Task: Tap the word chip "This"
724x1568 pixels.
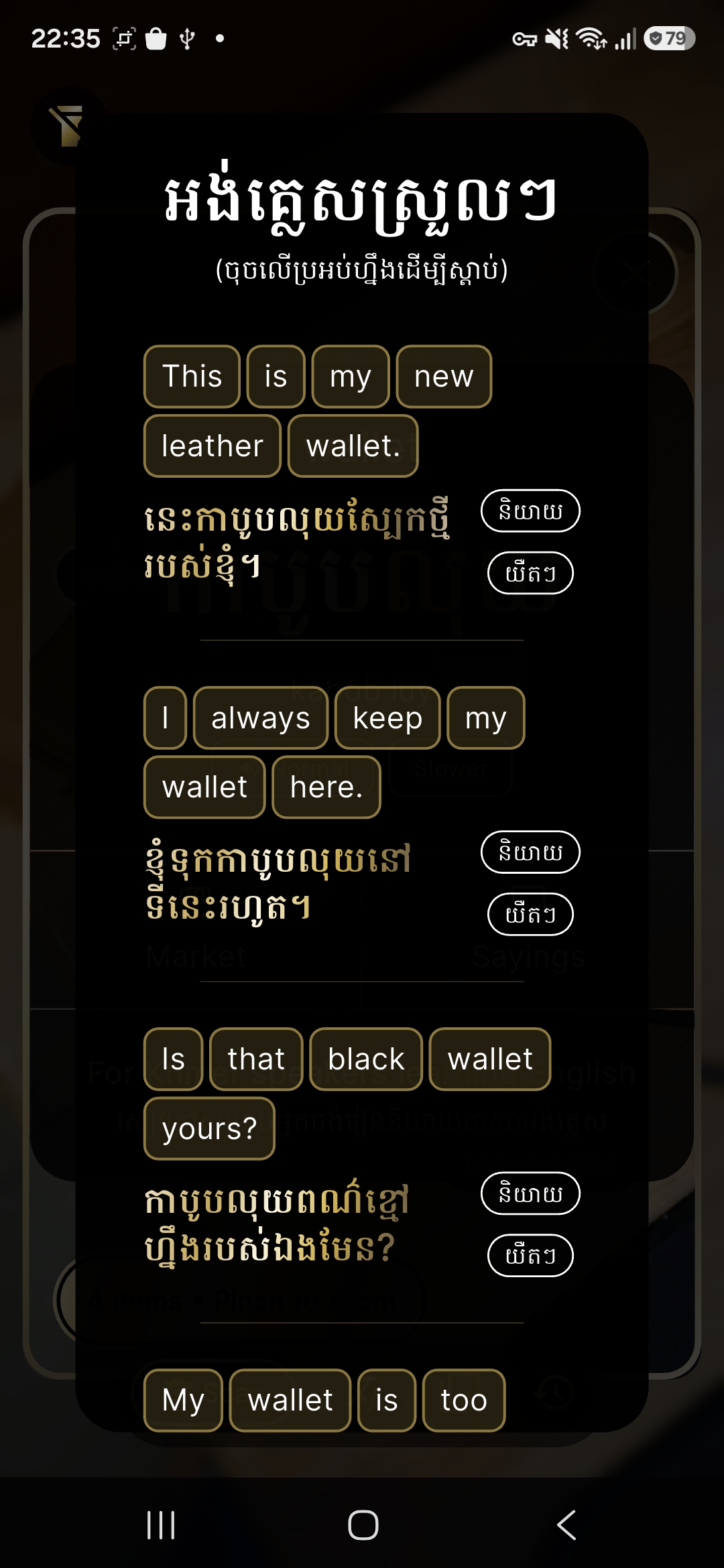Action: point(192,377)
